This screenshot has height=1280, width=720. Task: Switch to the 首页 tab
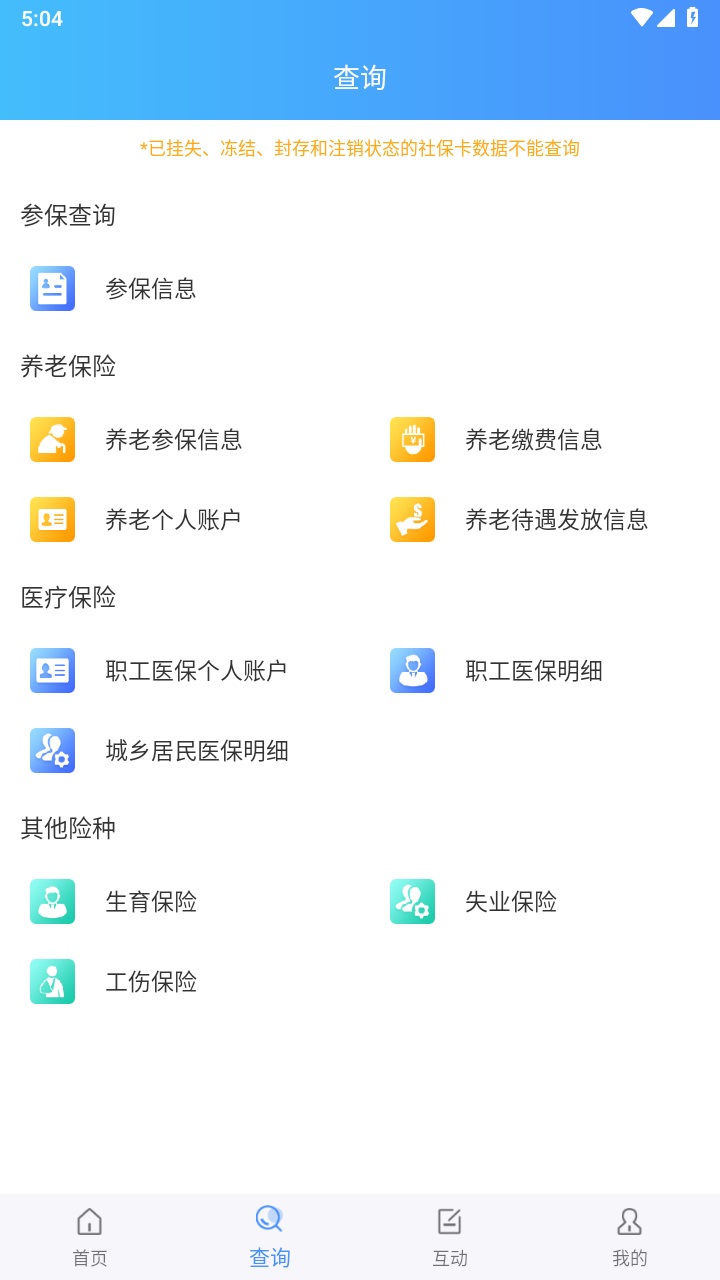click(90, 1232)
